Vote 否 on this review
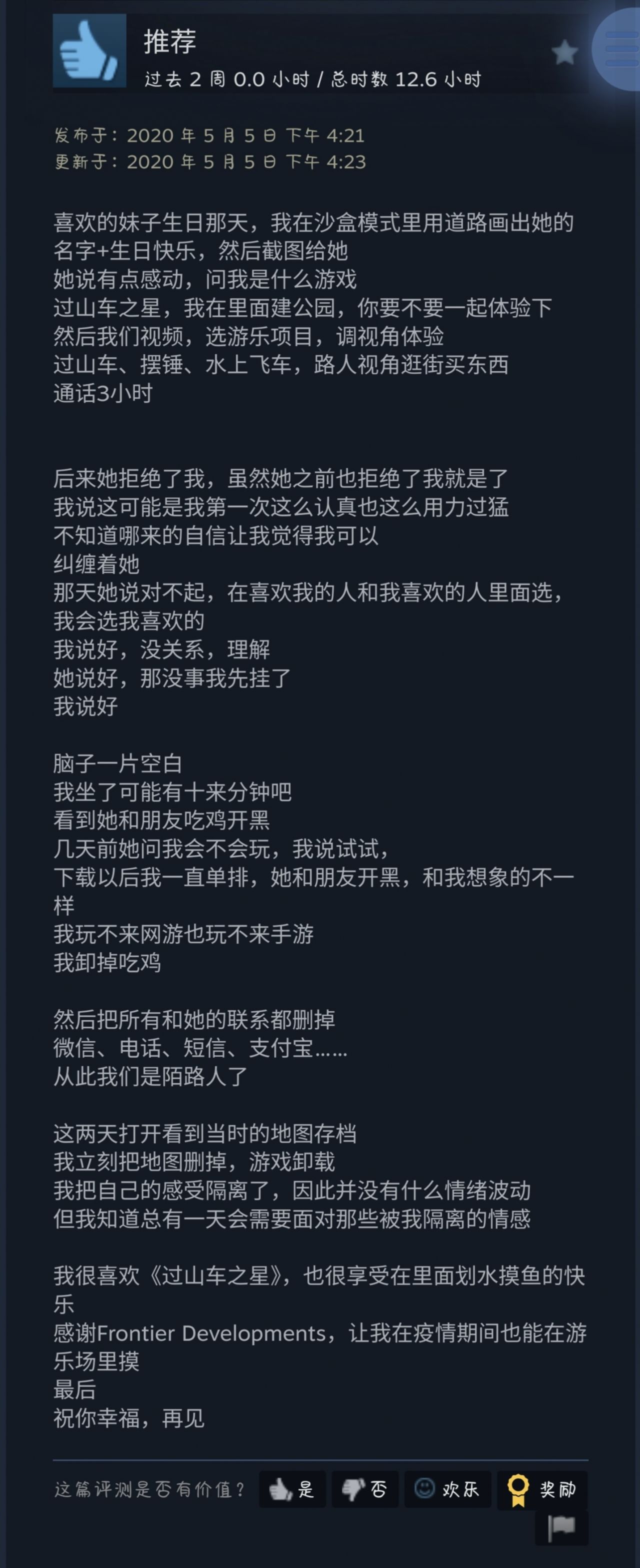The image size is (640, 1568). click(x=365, y=1489)
